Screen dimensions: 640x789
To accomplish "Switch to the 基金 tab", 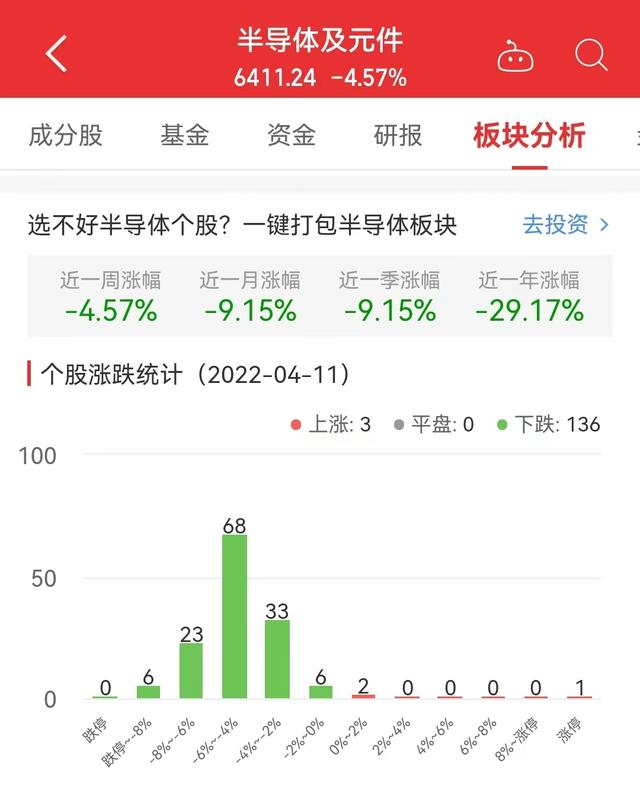I will 185,135.
